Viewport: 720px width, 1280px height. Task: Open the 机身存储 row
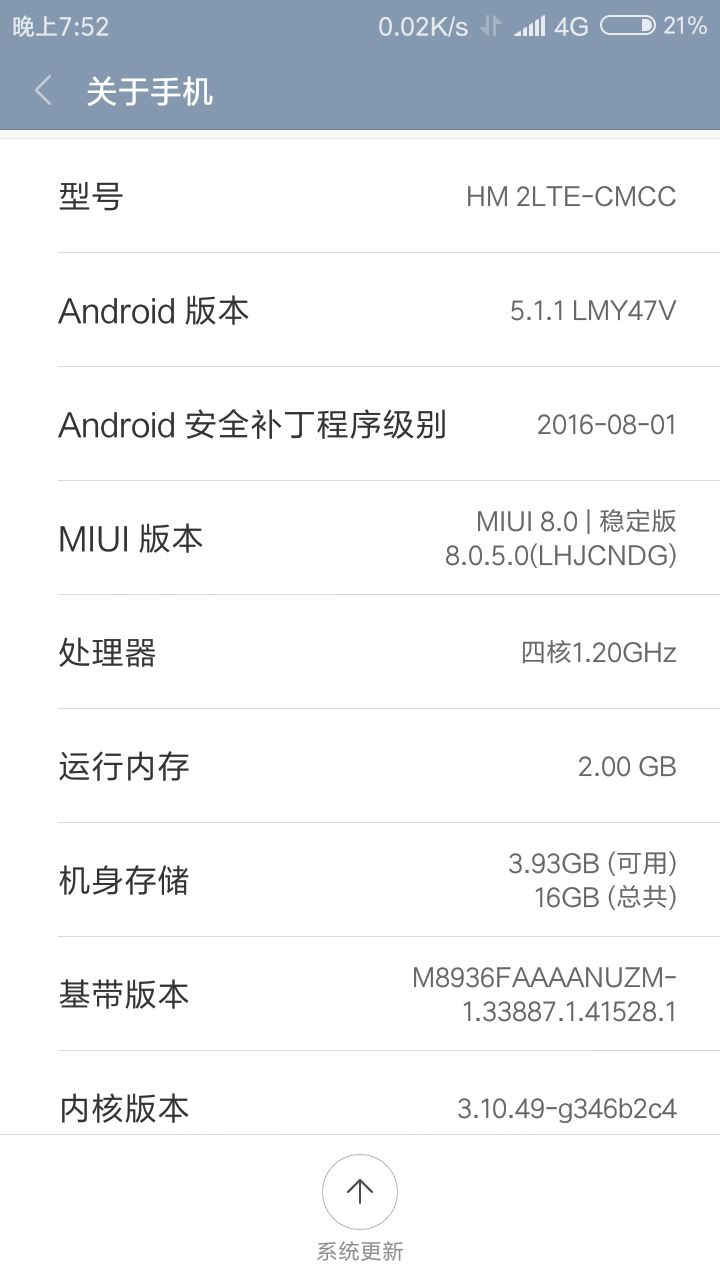pos(360,880)
